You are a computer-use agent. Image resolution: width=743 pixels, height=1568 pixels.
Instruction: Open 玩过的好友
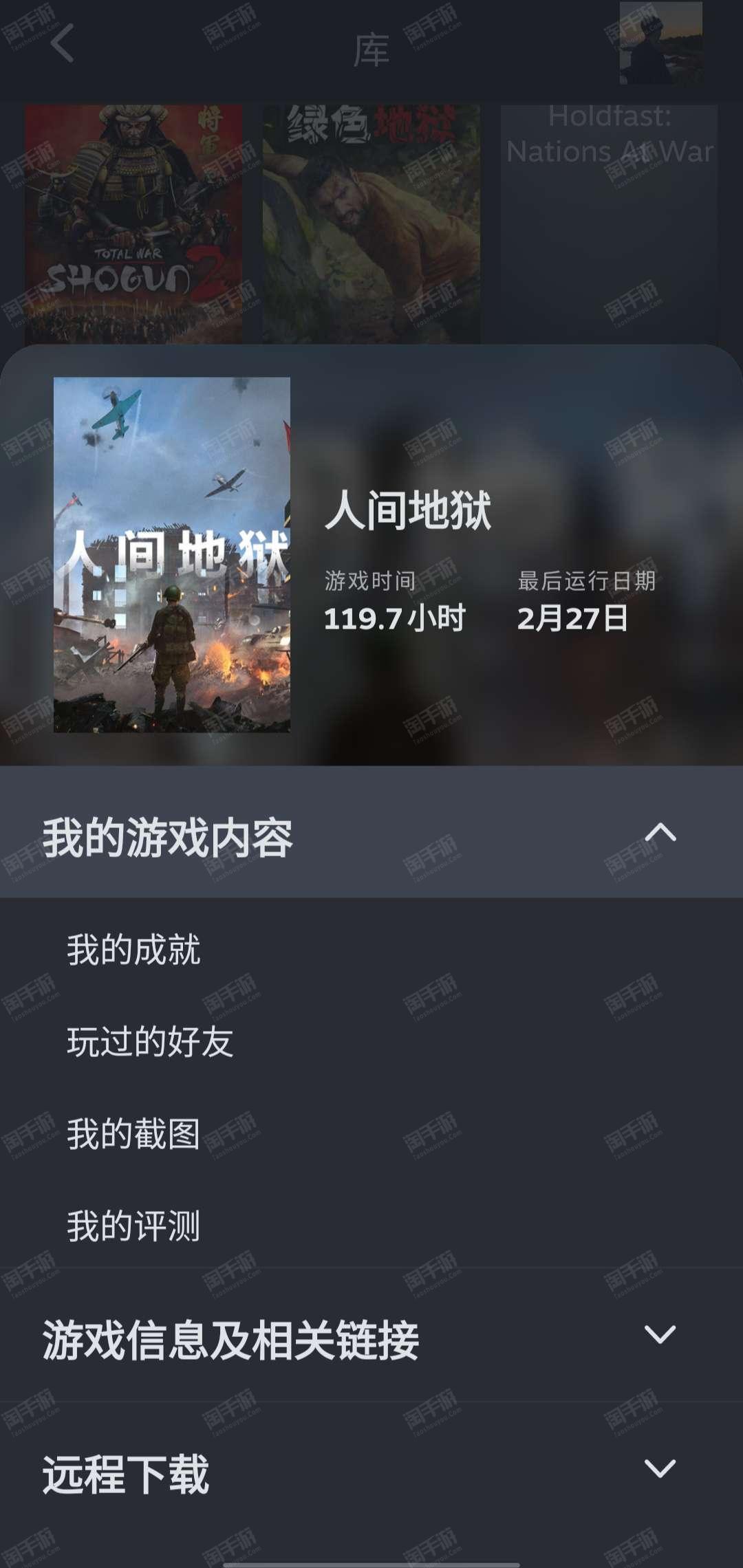click(150, 1041)
